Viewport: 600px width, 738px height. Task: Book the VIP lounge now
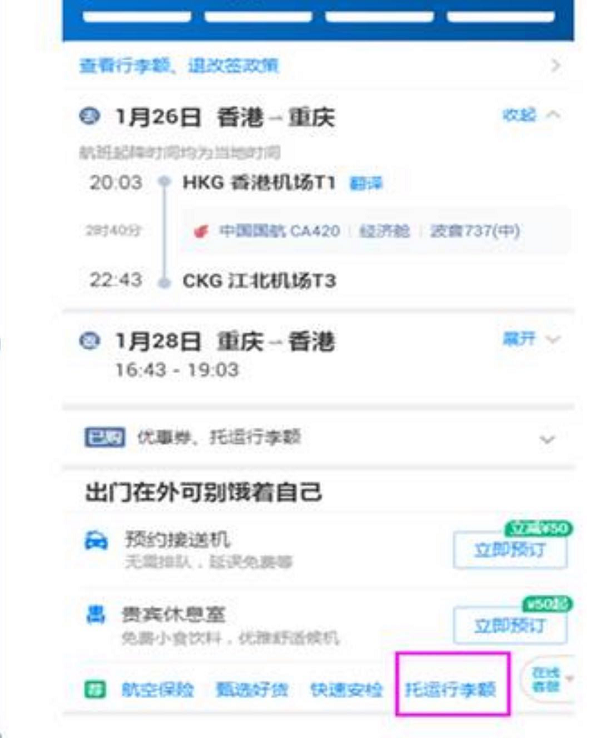coord(510,625)
